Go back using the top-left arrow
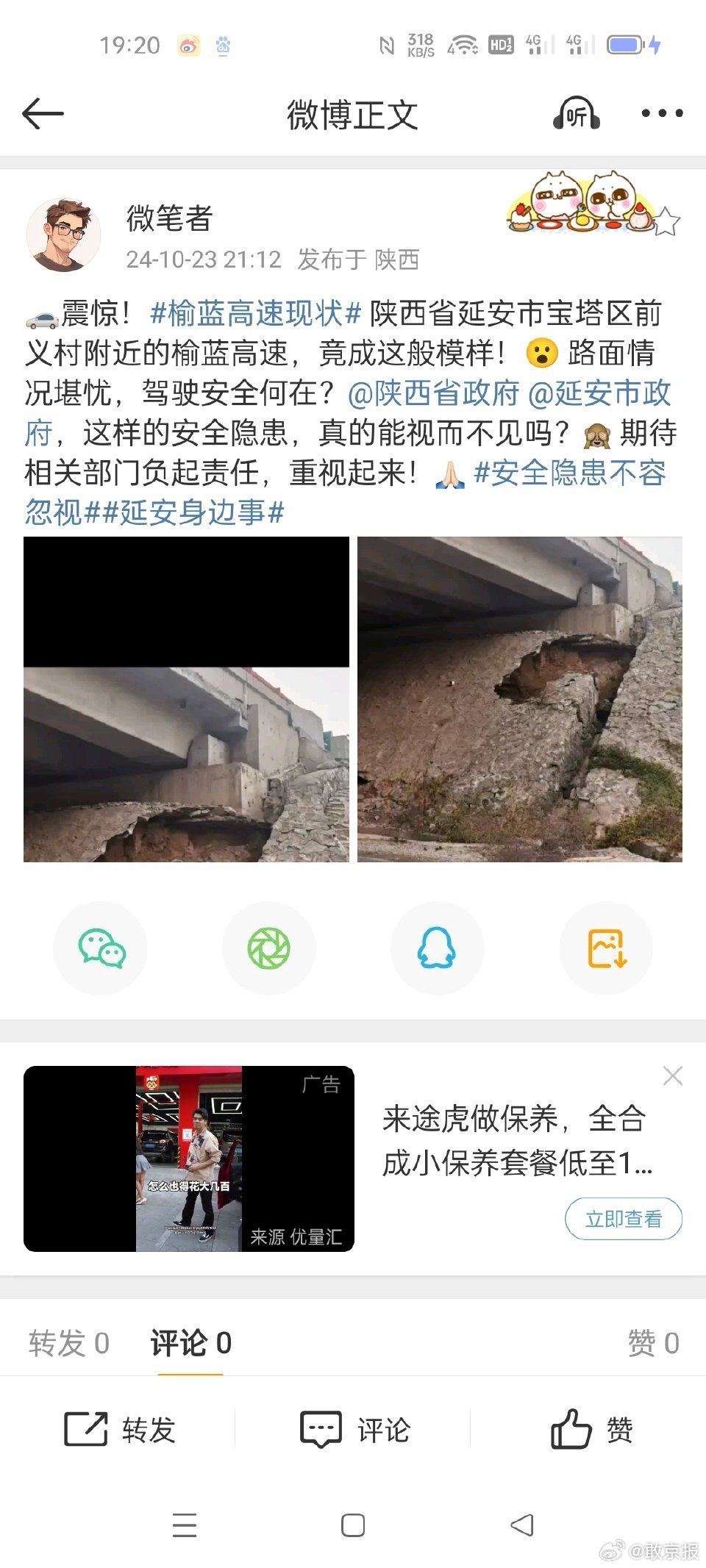 tap(43, 114)
